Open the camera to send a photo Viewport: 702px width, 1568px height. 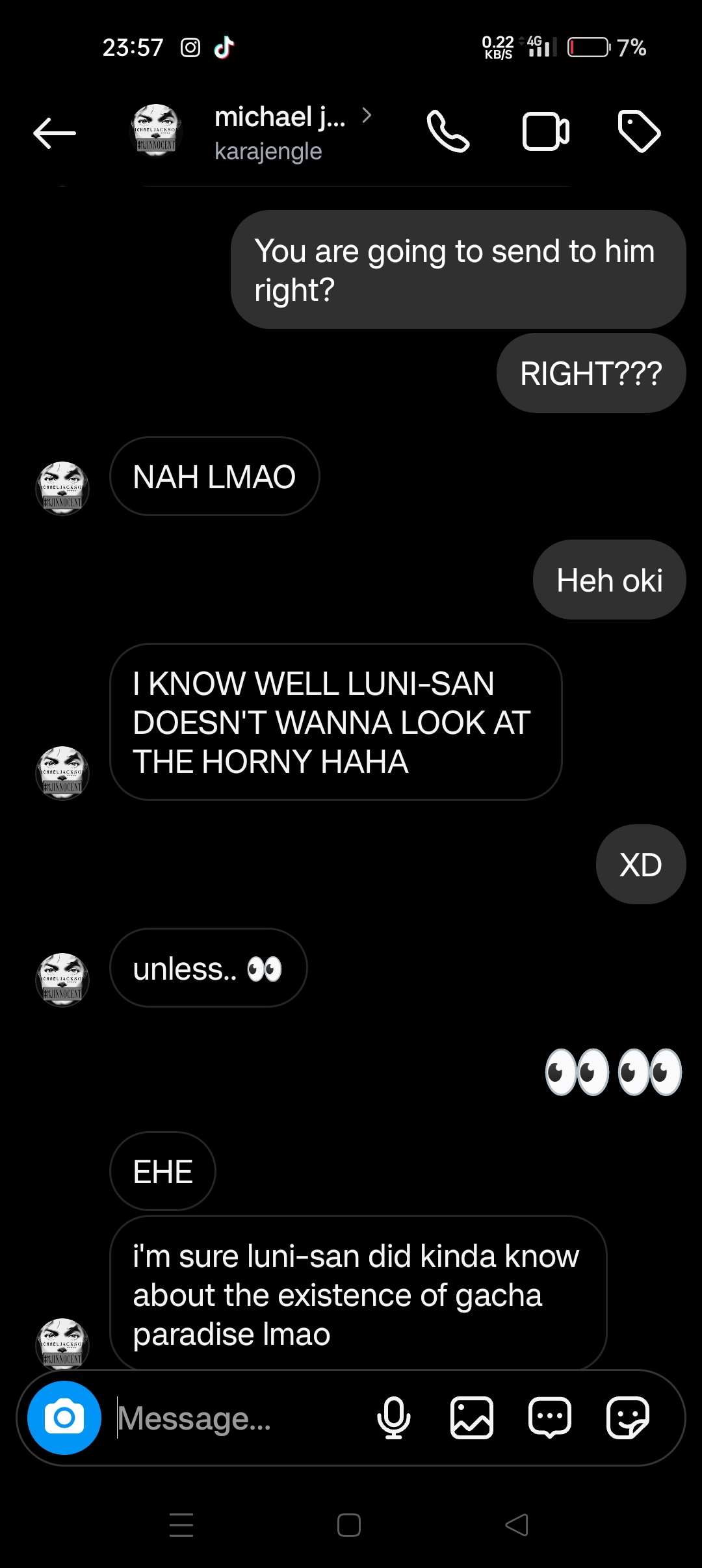(64, 1417)
